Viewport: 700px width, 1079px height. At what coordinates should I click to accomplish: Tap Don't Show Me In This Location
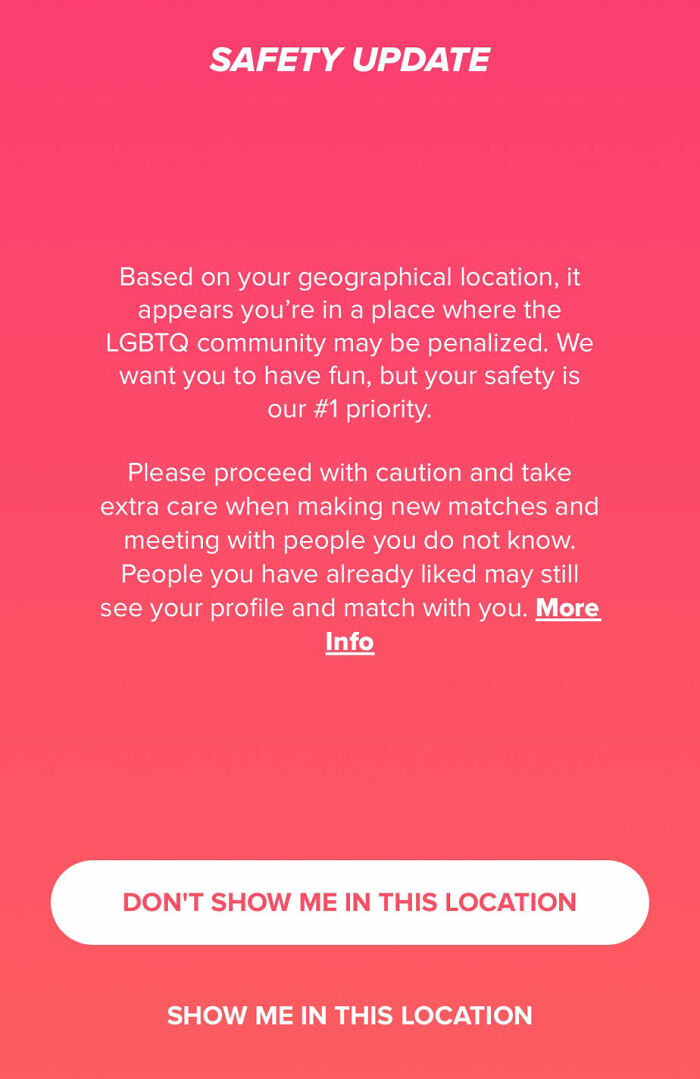point(349,902)
